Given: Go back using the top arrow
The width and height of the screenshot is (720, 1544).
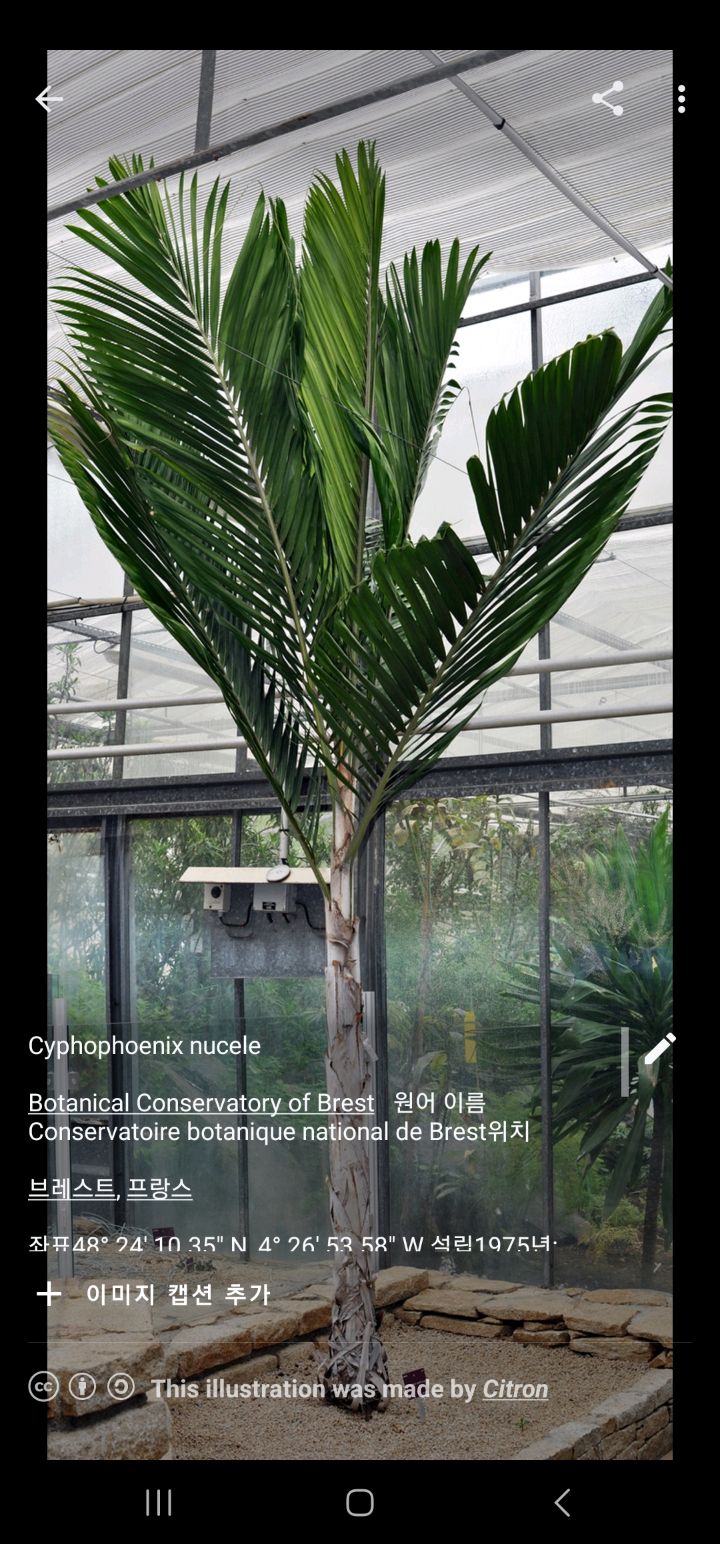Looking at the screenshot, I should (x=48, y=99).
